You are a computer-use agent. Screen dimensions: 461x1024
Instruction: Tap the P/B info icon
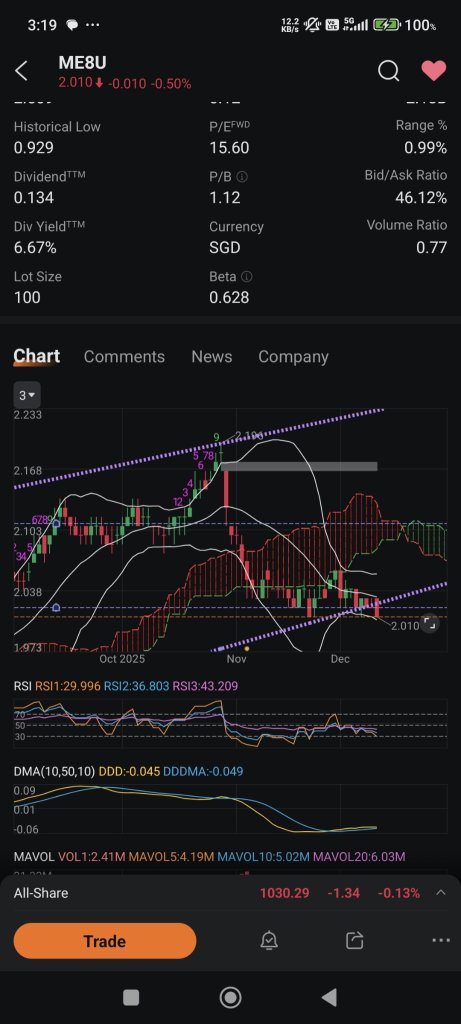(242, 177)
